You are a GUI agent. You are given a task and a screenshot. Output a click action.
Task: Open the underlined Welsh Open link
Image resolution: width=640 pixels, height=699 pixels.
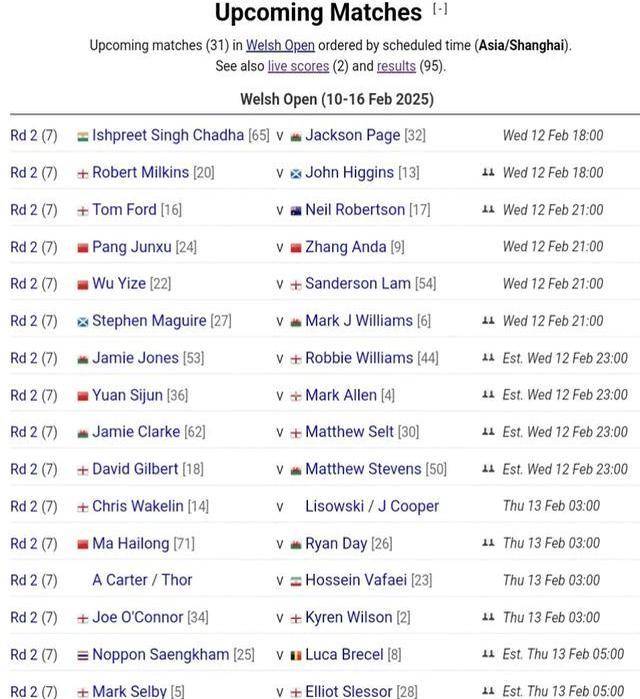point(280,46)
